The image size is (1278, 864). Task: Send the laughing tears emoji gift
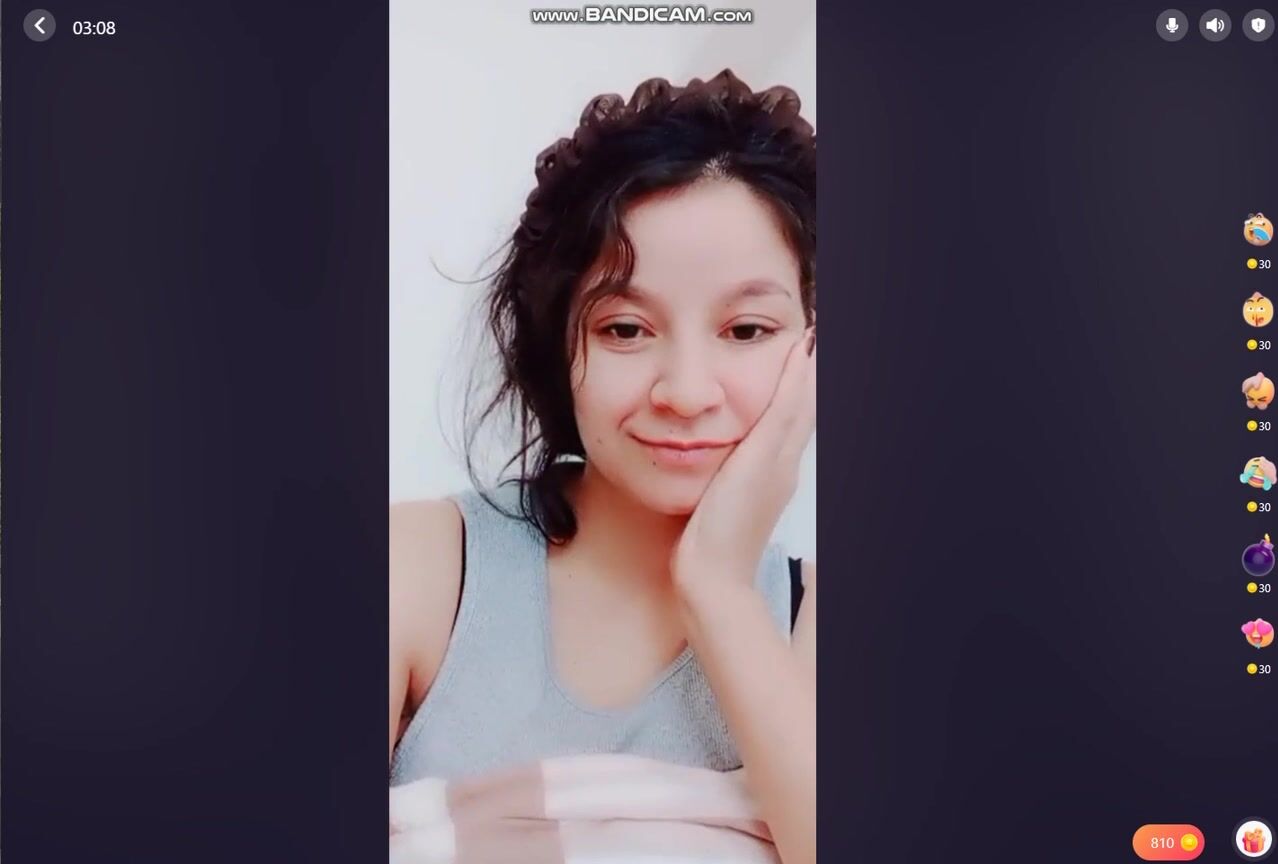pos(1258,473)
